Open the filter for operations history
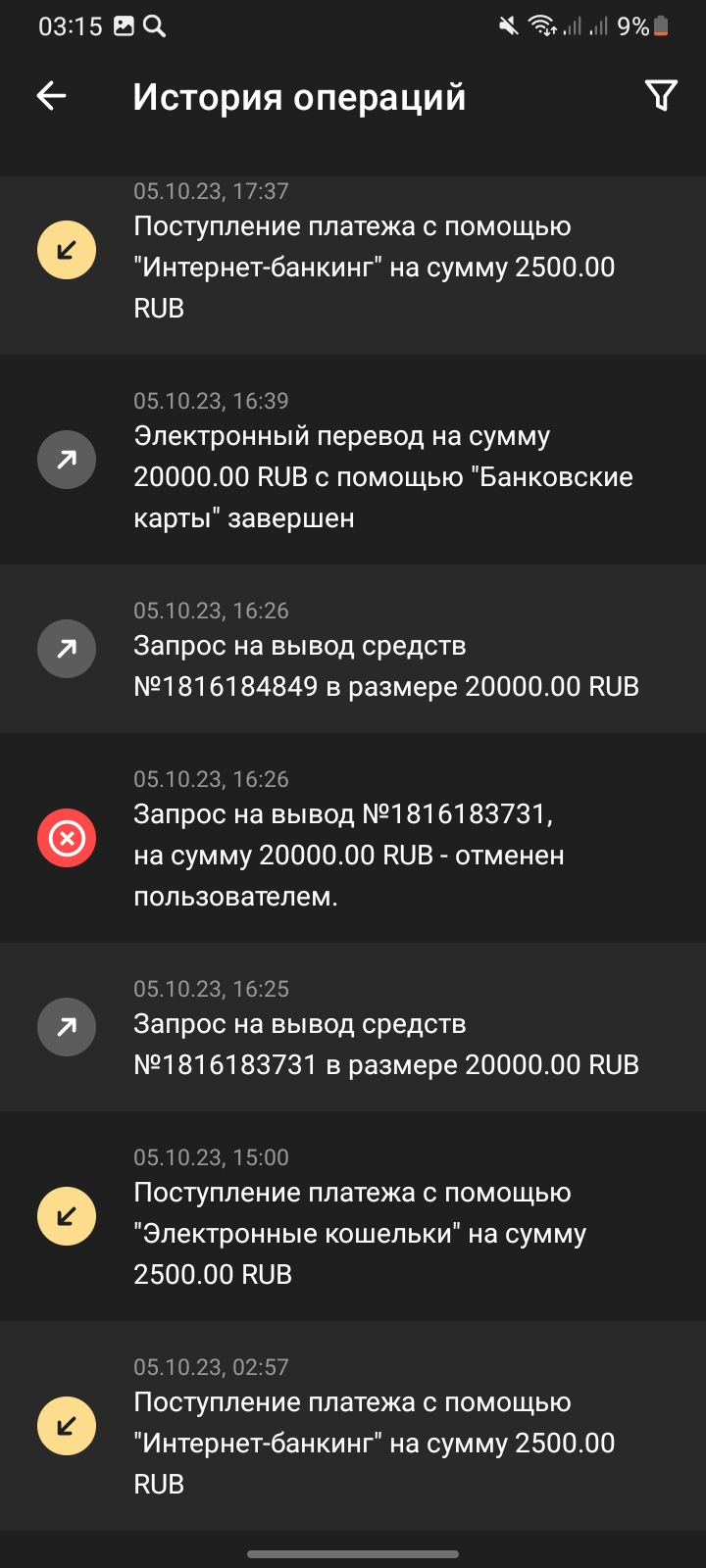The image size is (706, 1568). 661,96
